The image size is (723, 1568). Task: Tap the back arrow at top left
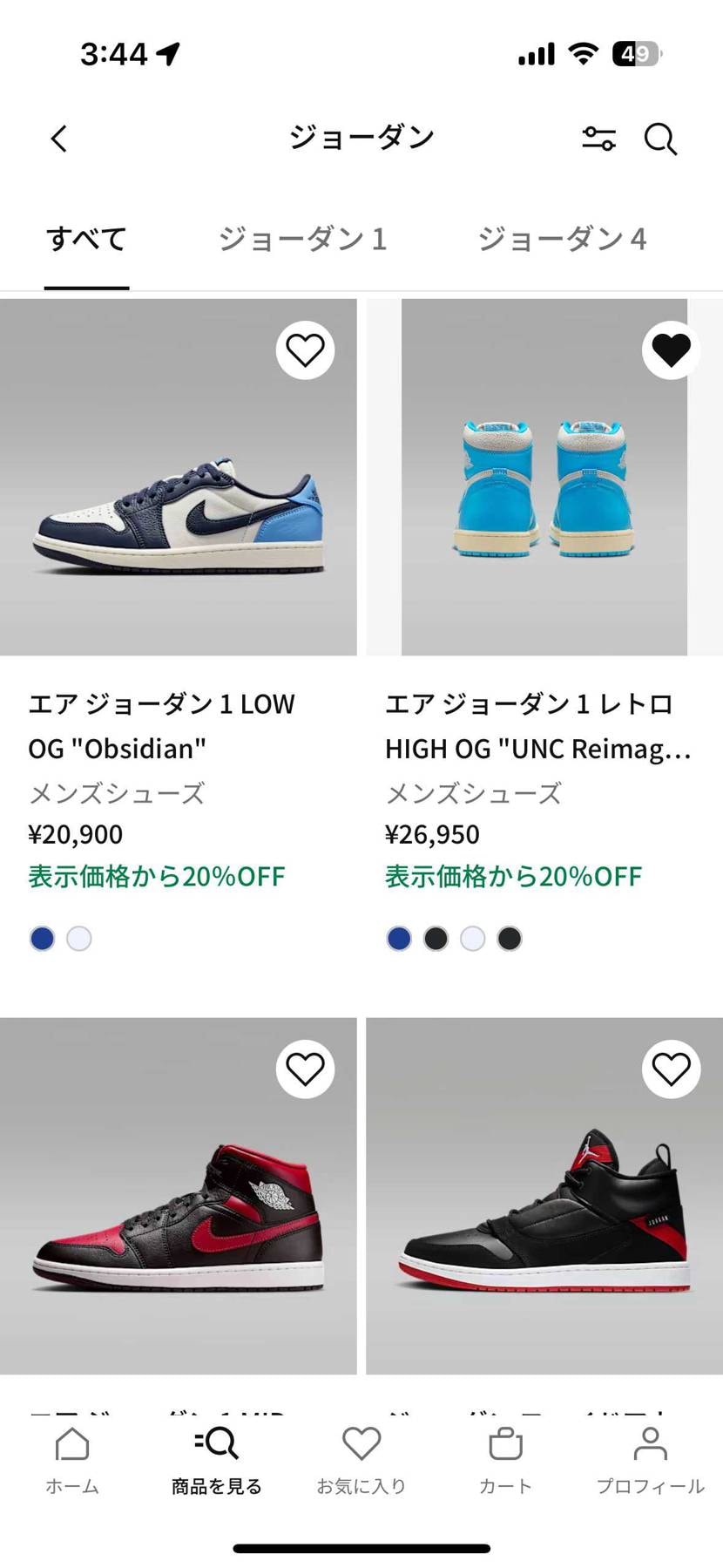(57, 138)
